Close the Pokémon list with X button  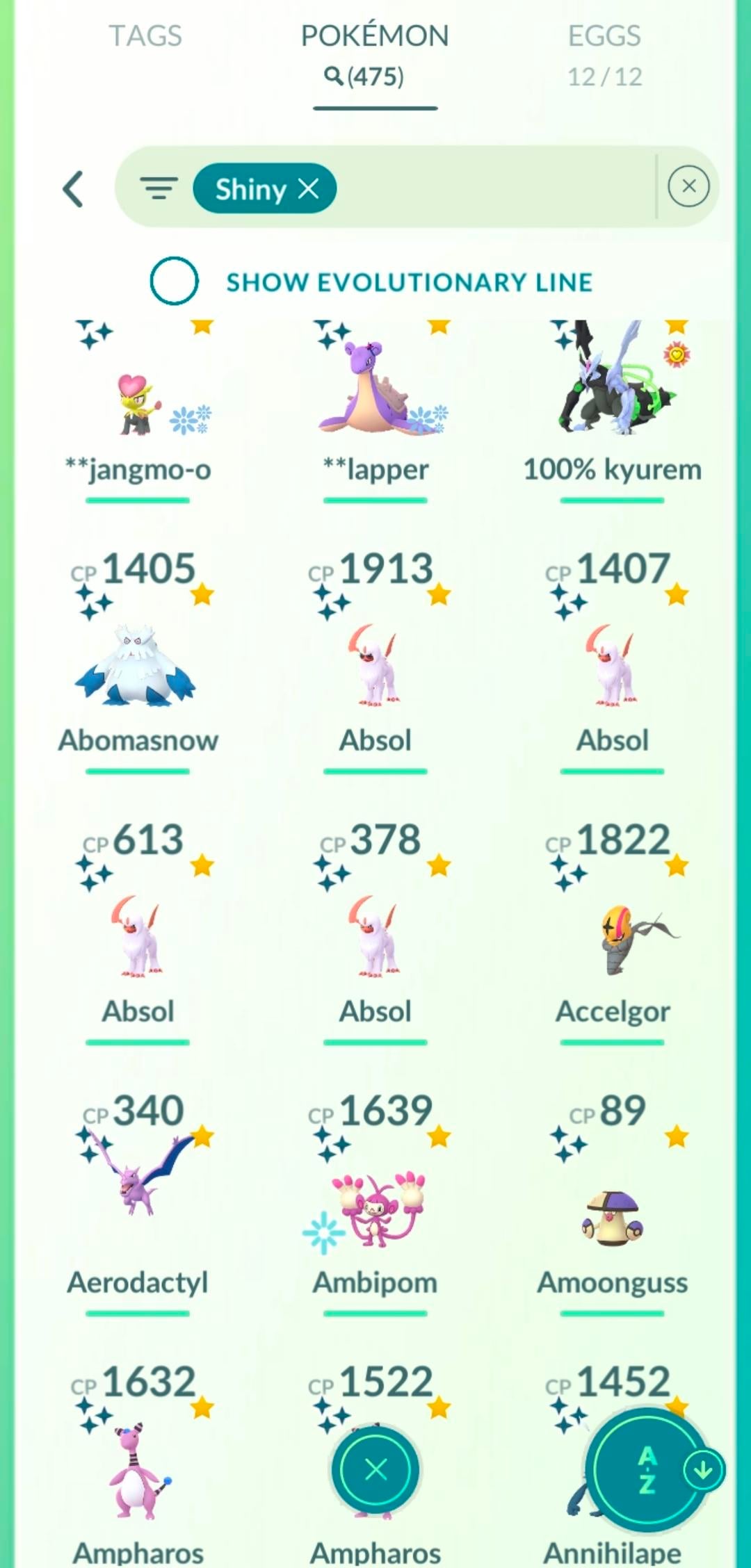click(375, 1469)
